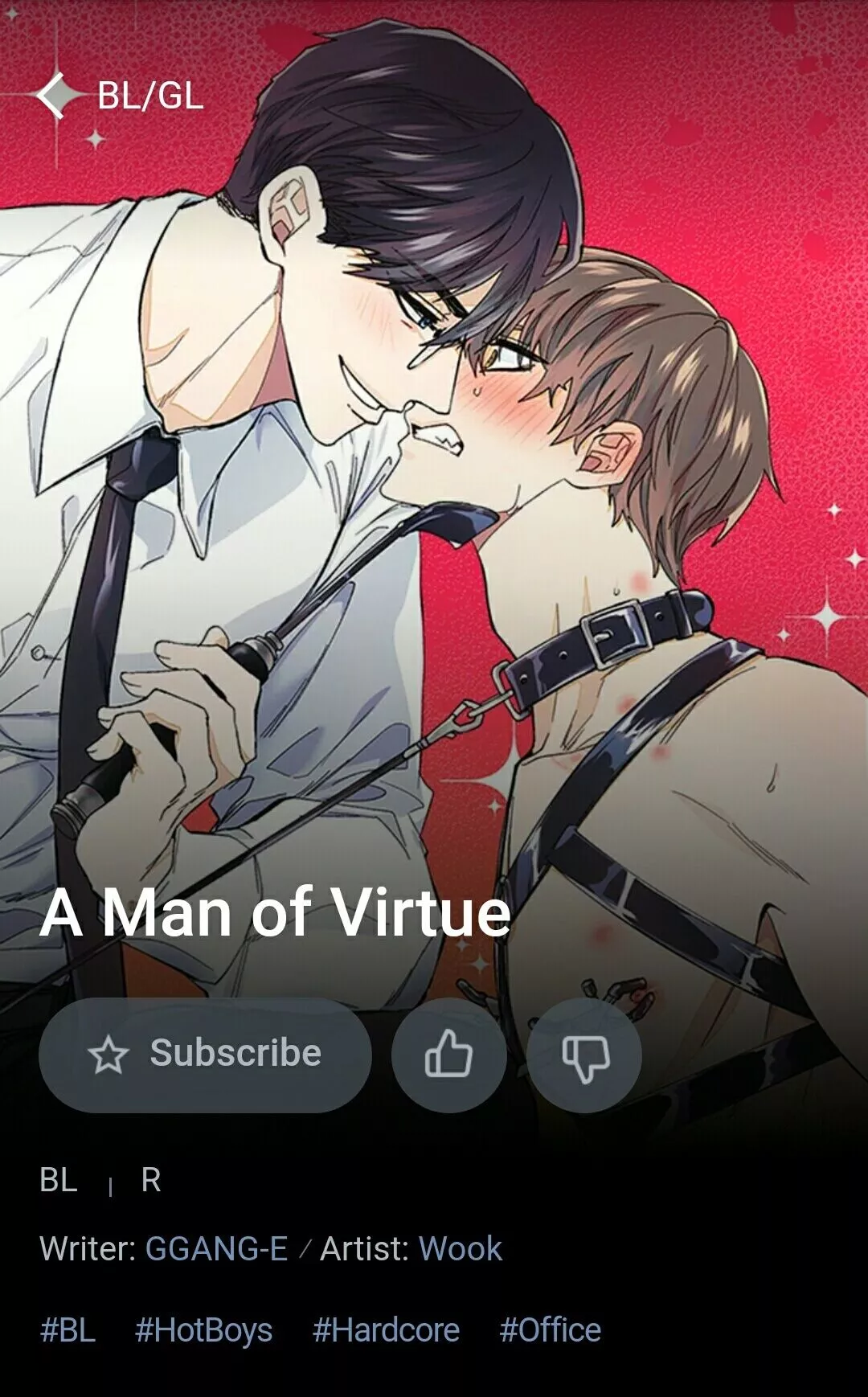The height and width of the screenshot is (1397, 868).
Task: Browse the #Hardcore tag
Action: [386, 1330]
